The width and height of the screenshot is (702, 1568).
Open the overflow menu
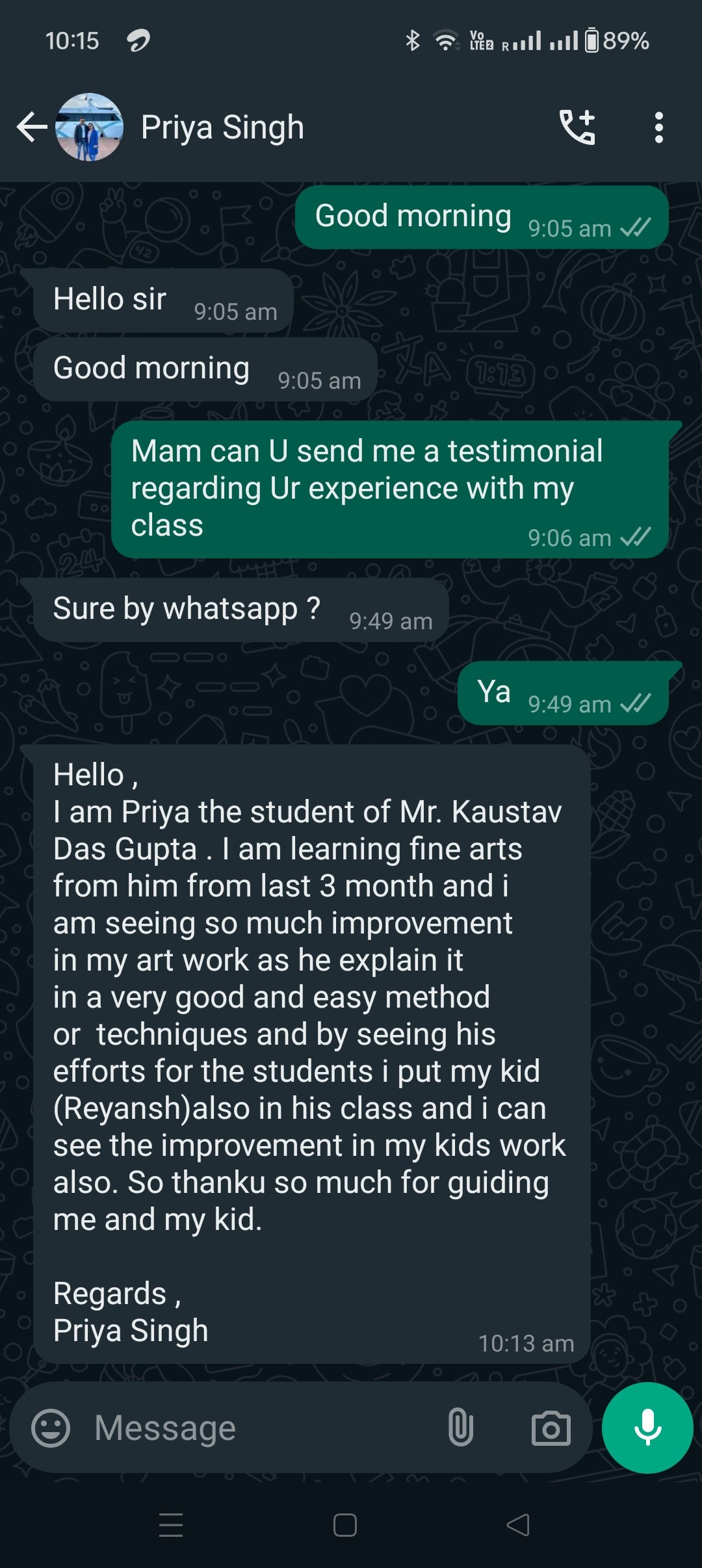tap(658, 127)
